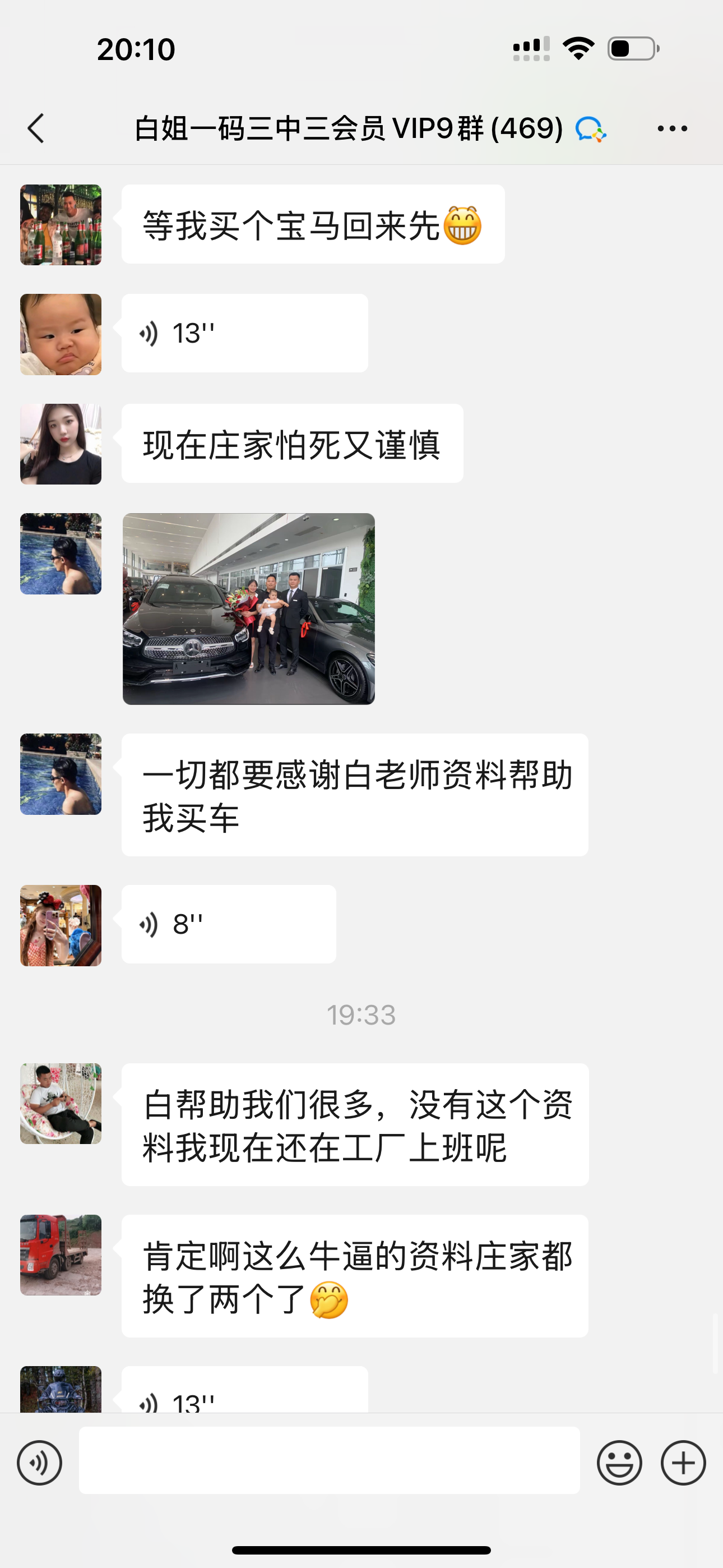
Task: Play the 13-second voice message from baby avatar
Action: point(244,333)
